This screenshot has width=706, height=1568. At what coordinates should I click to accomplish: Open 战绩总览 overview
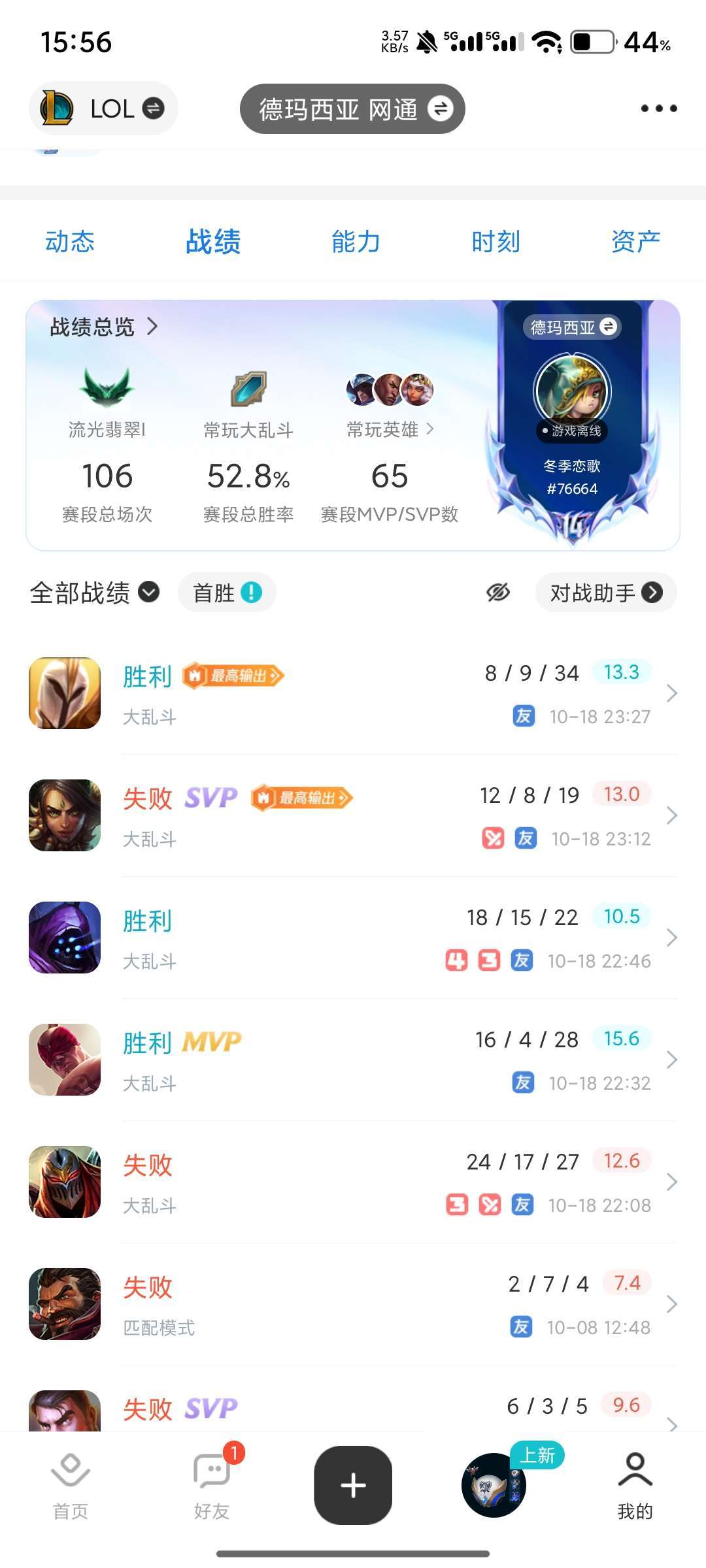[x=105, y=327]
